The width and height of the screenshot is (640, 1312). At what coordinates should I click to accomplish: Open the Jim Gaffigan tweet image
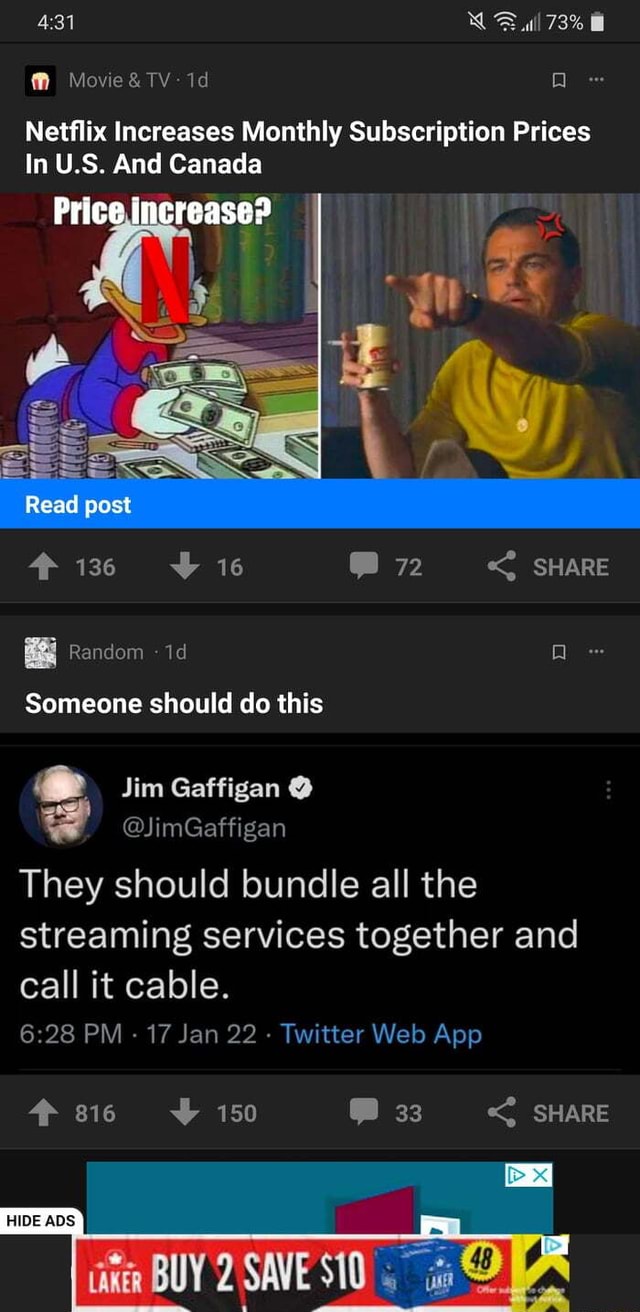point(320,910)
